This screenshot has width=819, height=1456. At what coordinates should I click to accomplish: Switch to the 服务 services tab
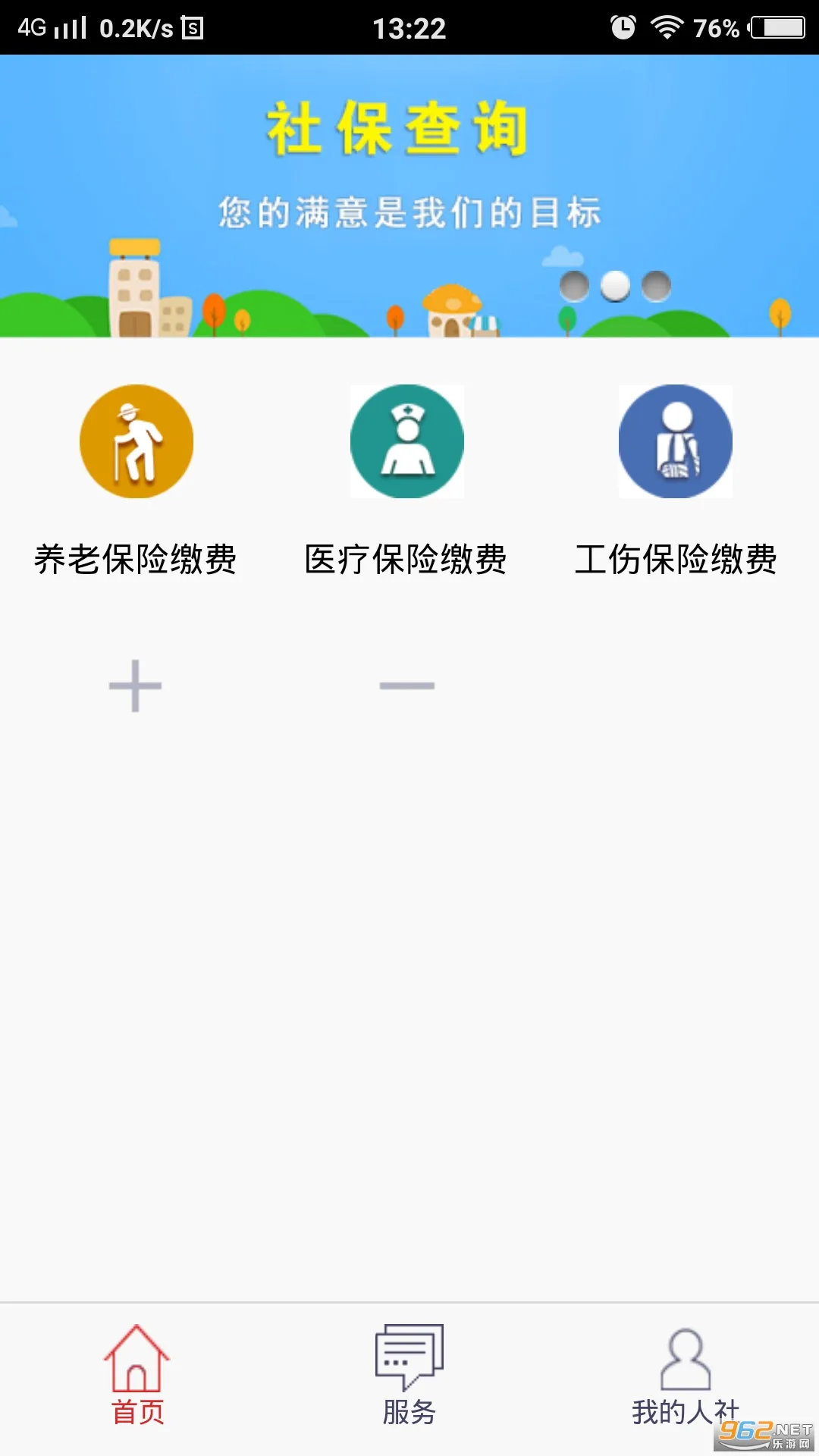409,1376
